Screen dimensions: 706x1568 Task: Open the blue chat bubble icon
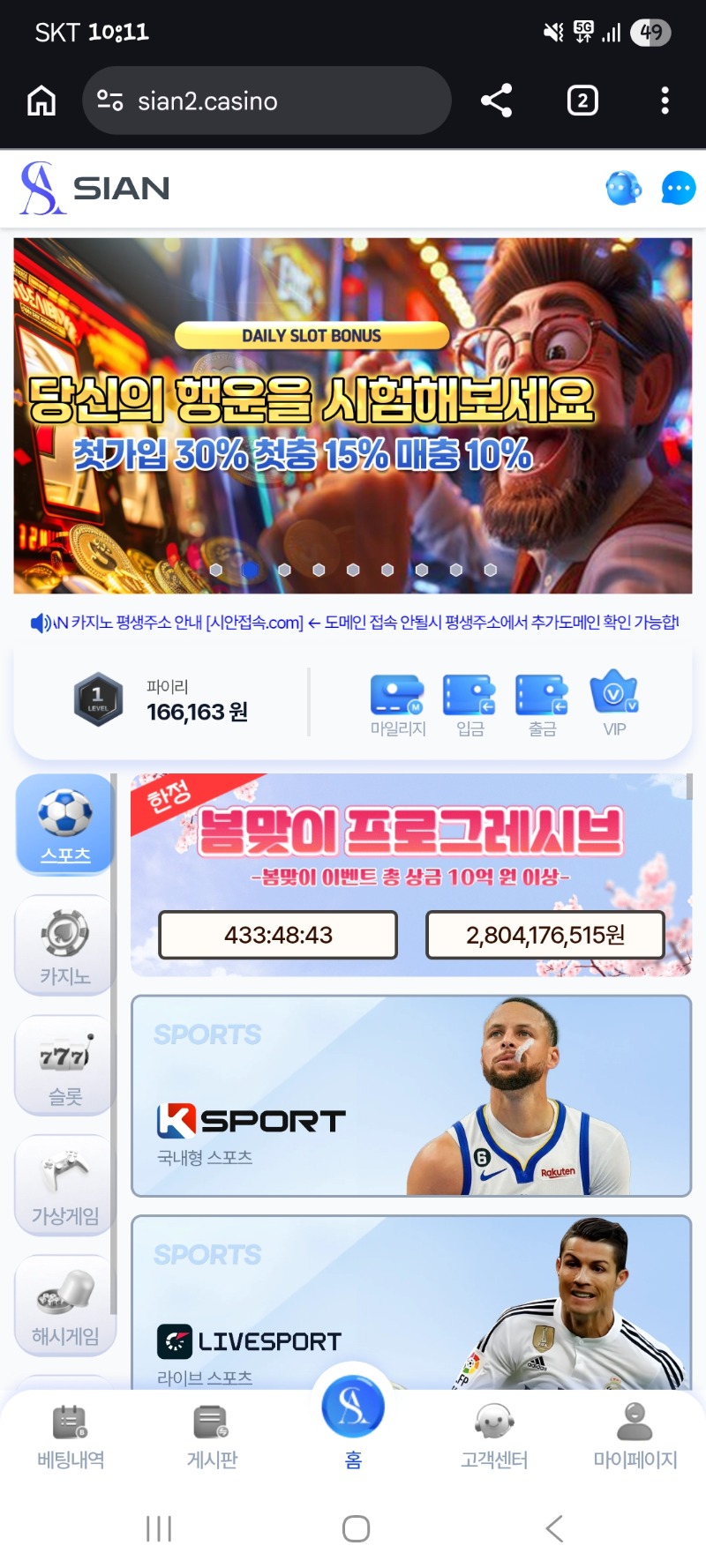tap(678, 188)
